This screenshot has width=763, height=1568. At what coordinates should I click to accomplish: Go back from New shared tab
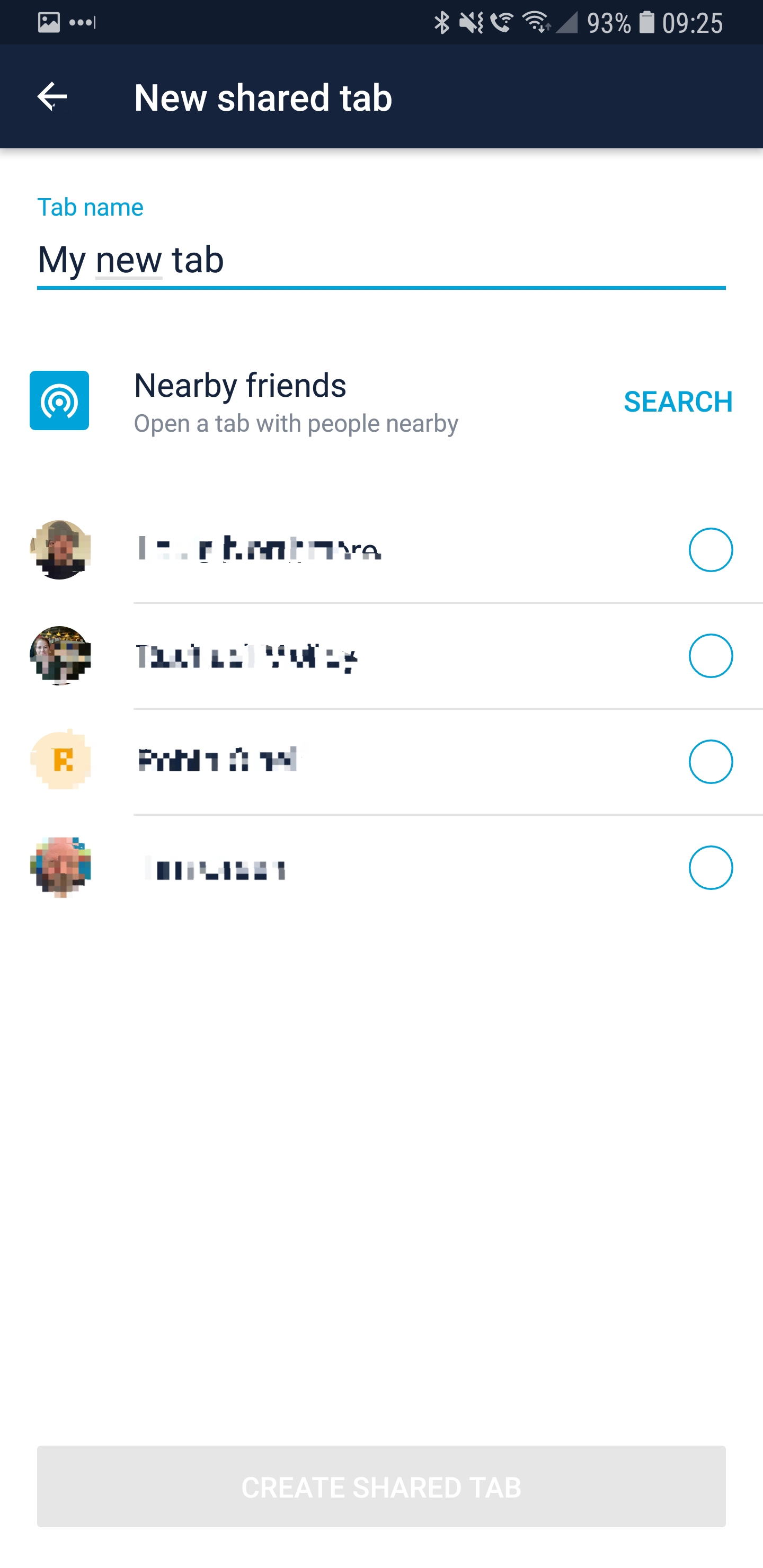[52, 97]
